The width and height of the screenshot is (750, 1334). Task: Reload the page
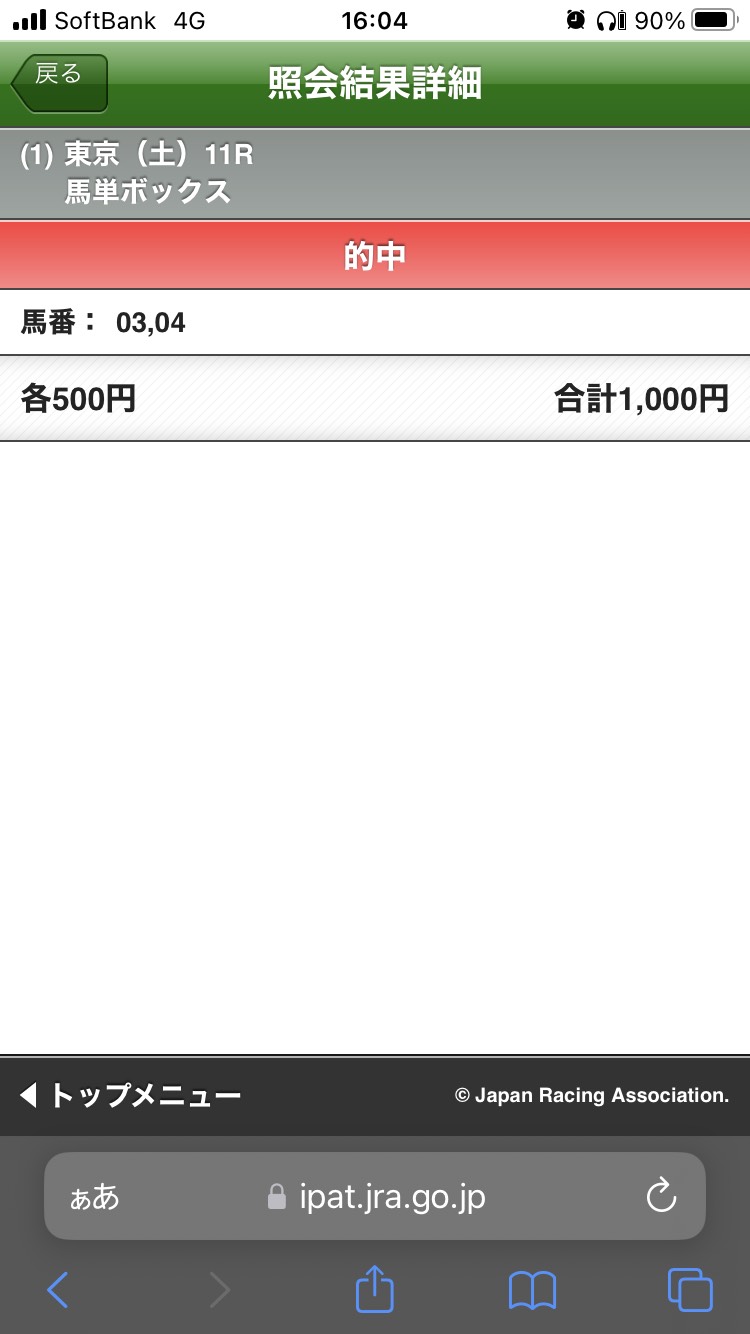pos(661,1196)
